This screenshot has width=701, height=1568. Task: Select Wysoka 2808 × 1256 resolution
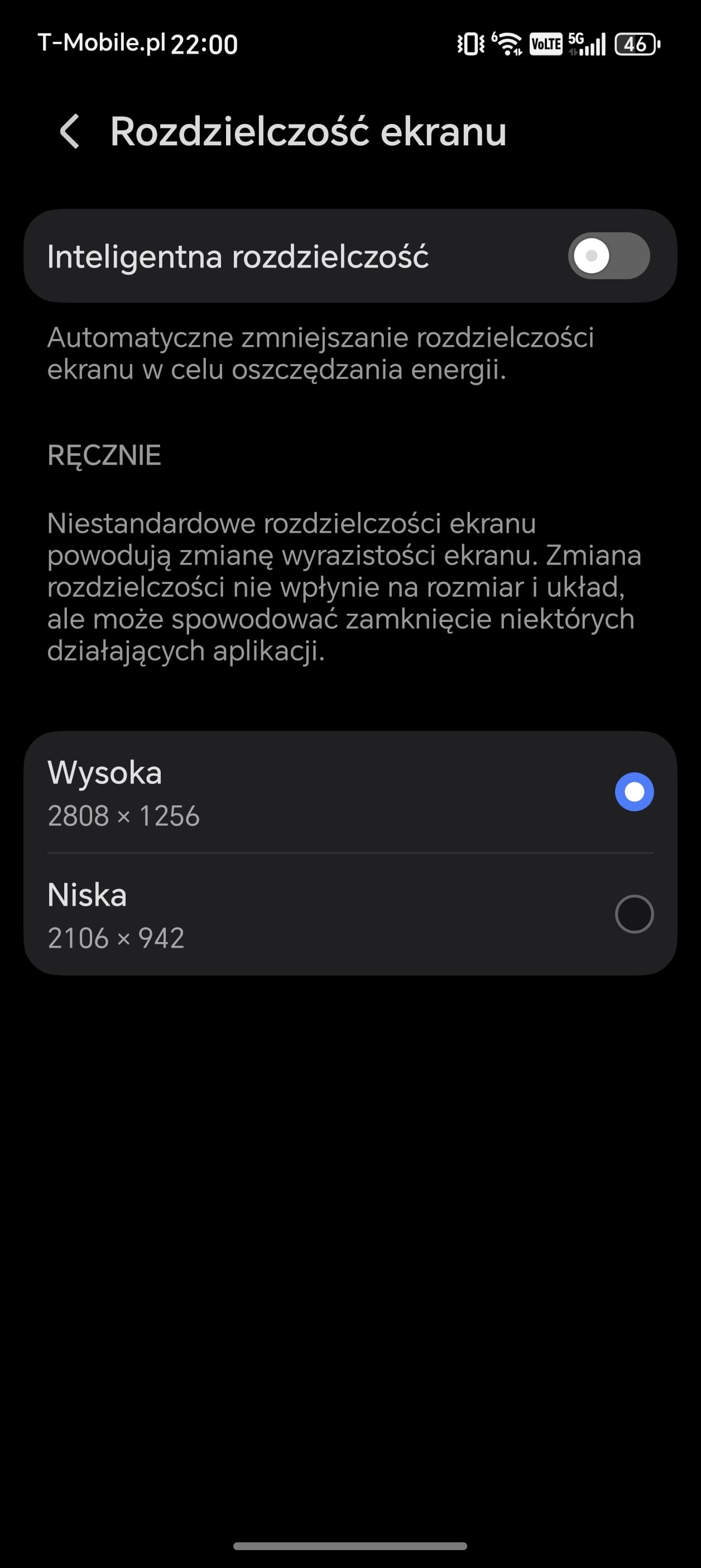tap(633, 792)
